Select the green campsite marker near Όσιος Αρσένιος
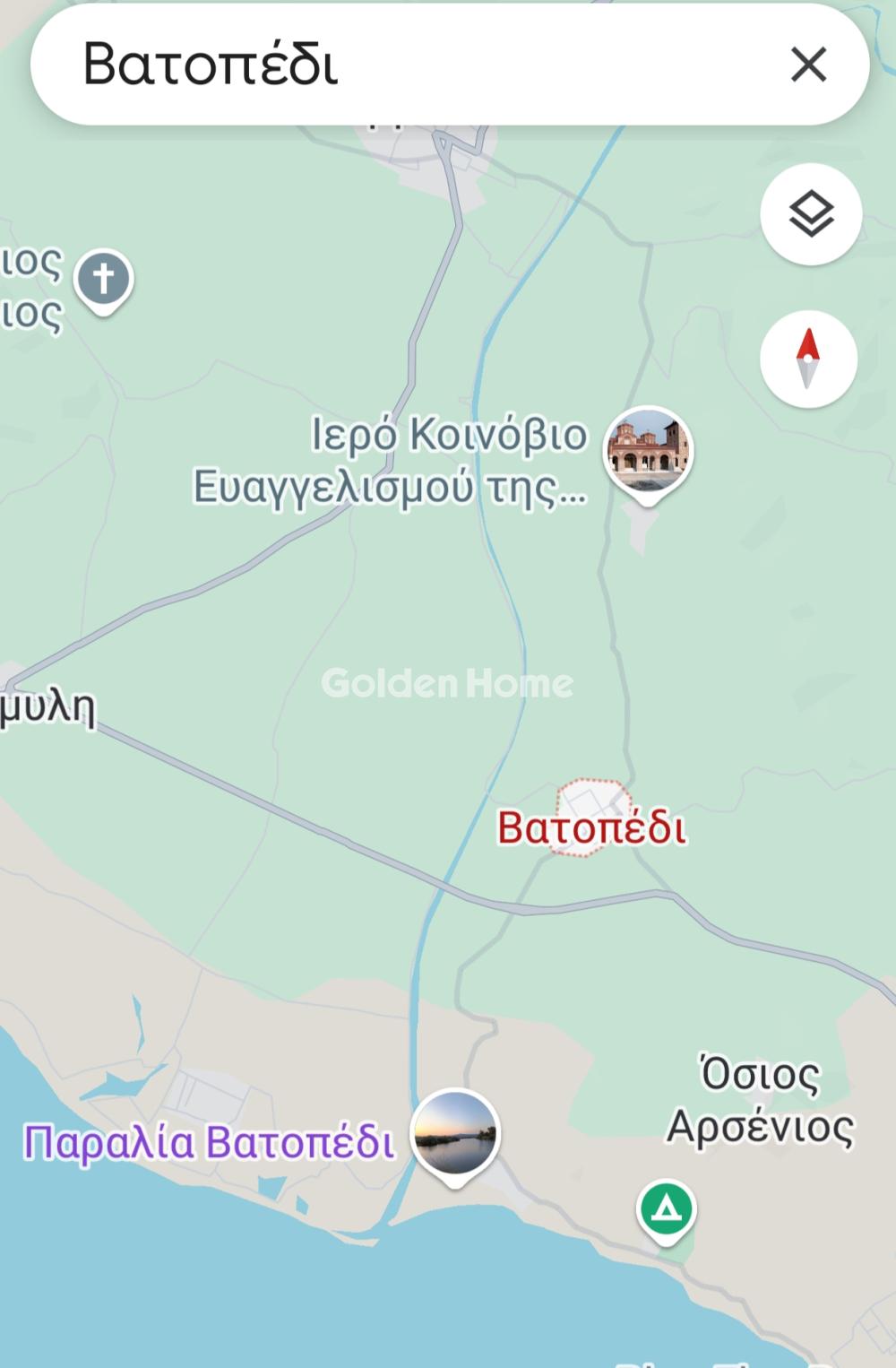Image resolution: width=896 pixels, height=1368 pixels. (667, 1210)
